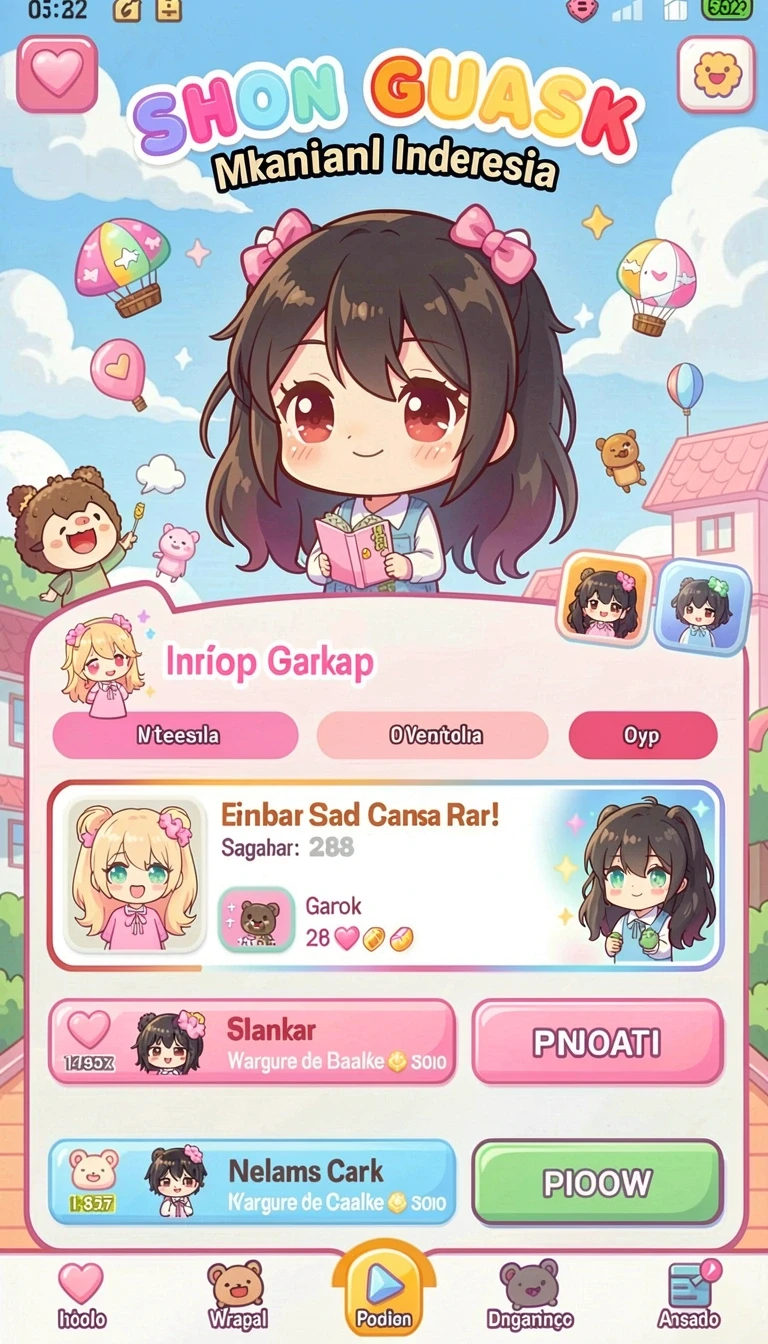Tap the pink heart button at top left
768x1344 pixels.
click(x=57, y=74)
